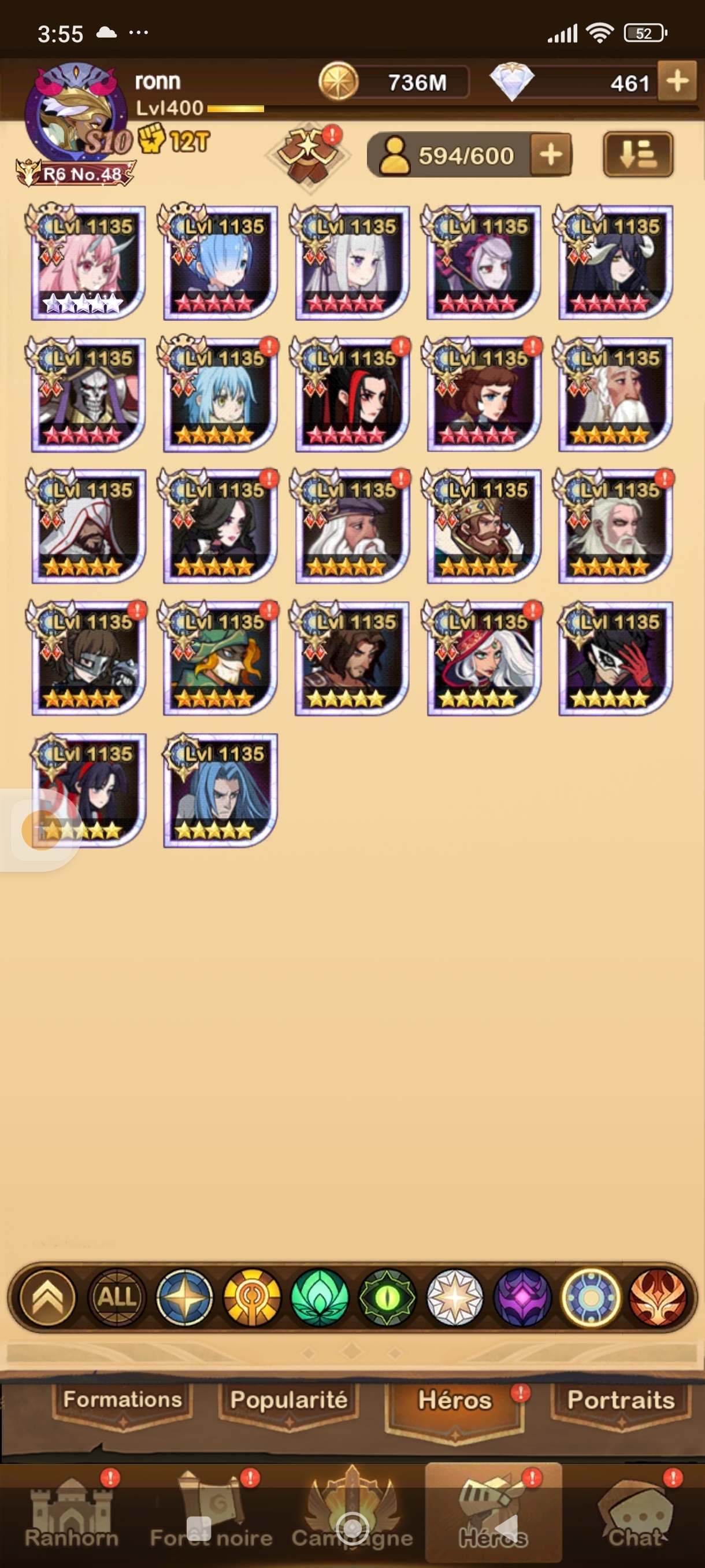Switch to the Formations tab

pos(123,1399)
